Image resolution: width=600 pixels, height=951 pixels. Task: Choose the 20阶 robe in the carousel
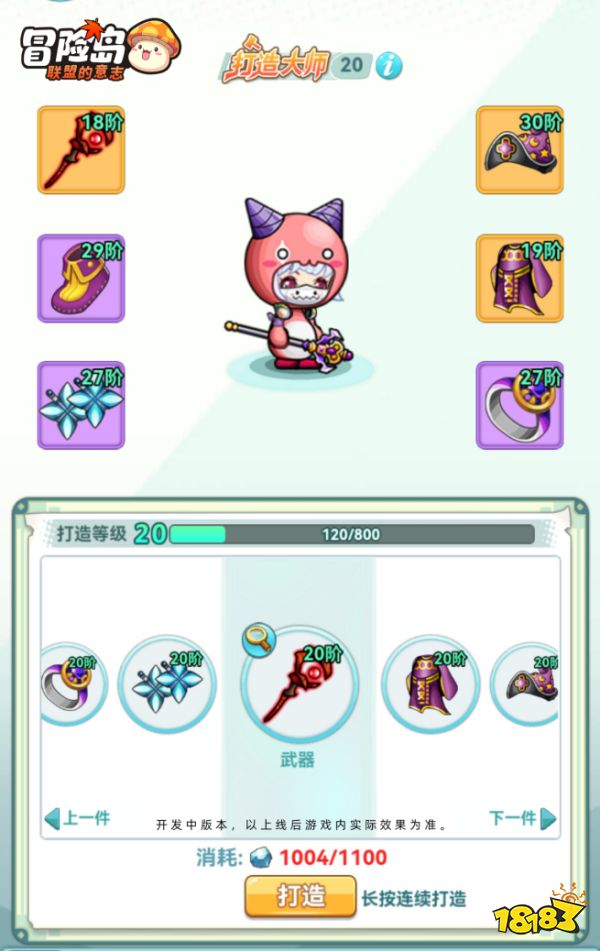coord(430,685)
